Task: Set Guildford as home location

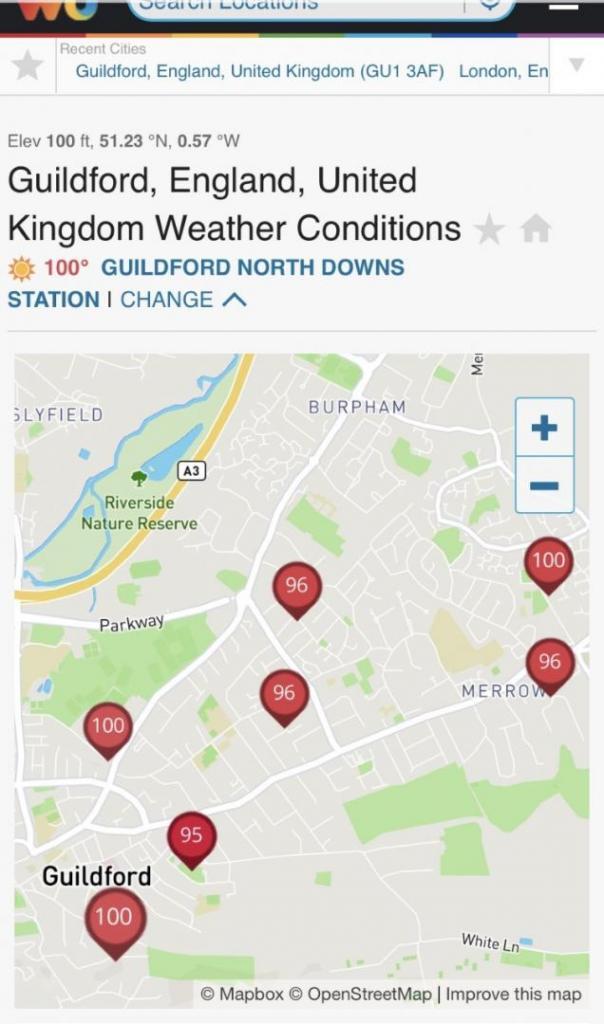Action: [535, 229]
